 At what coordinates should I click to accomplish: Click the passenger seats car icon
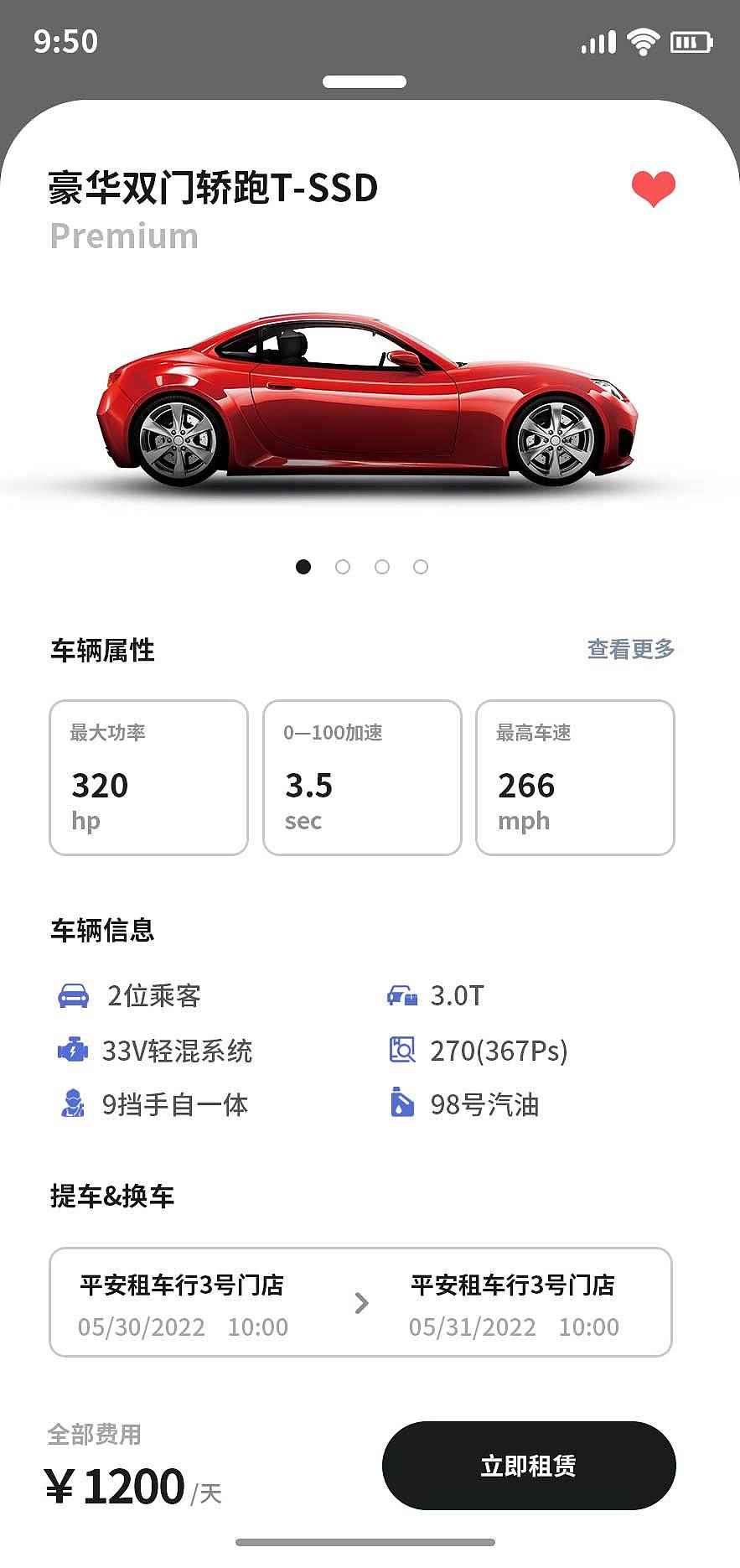[75, 996]
